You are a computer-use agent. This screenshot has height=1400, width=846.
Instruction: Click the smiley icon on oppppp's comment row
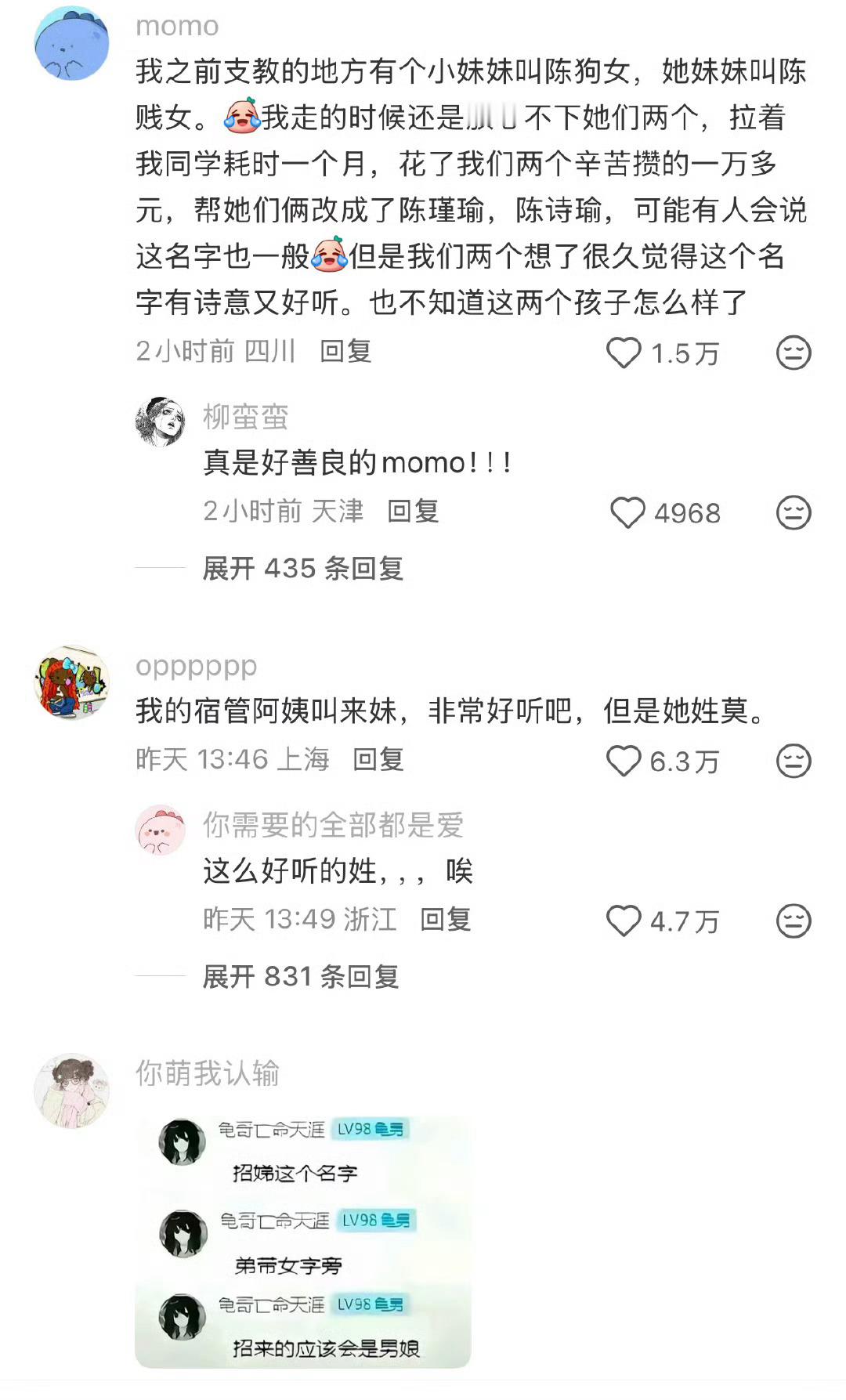point(796,760)
